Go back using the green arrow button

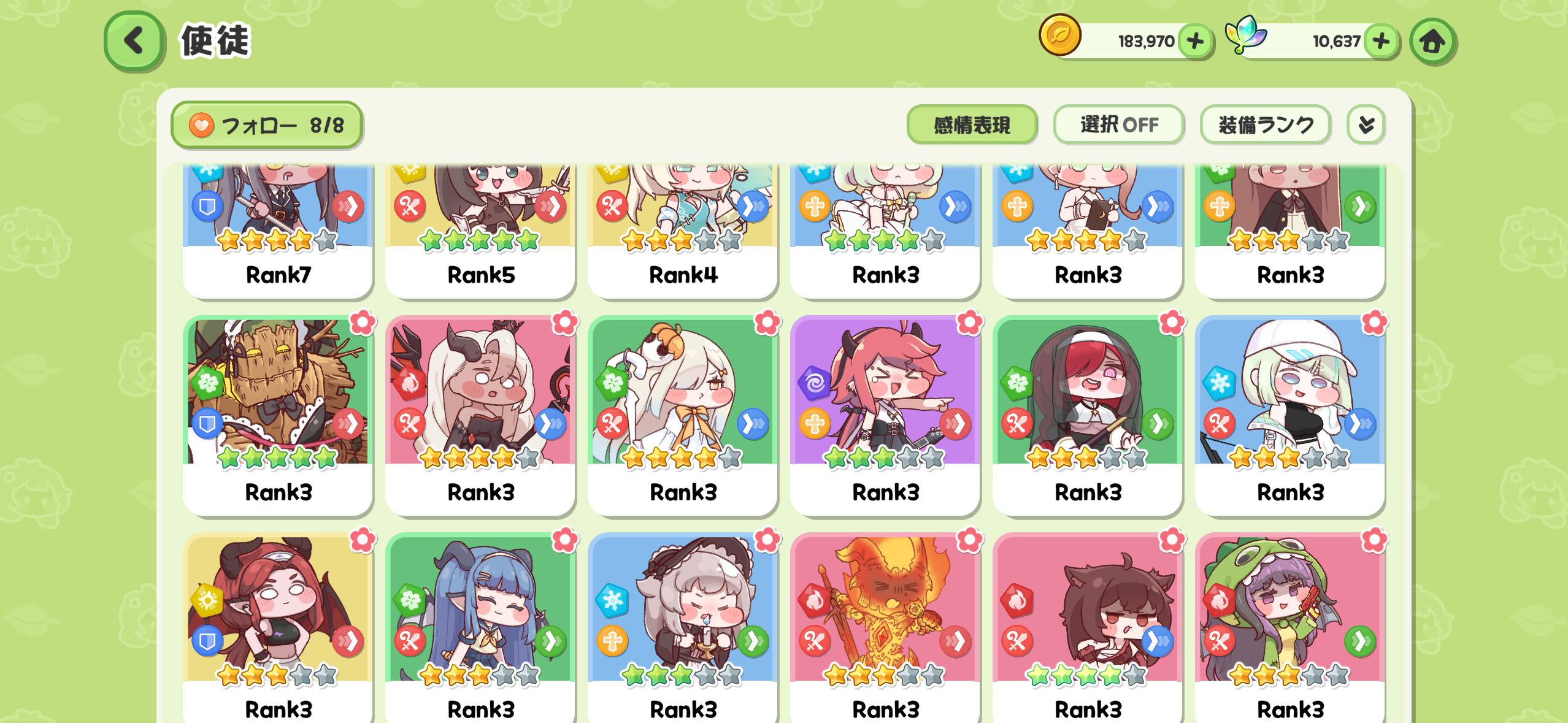(134, 41)
